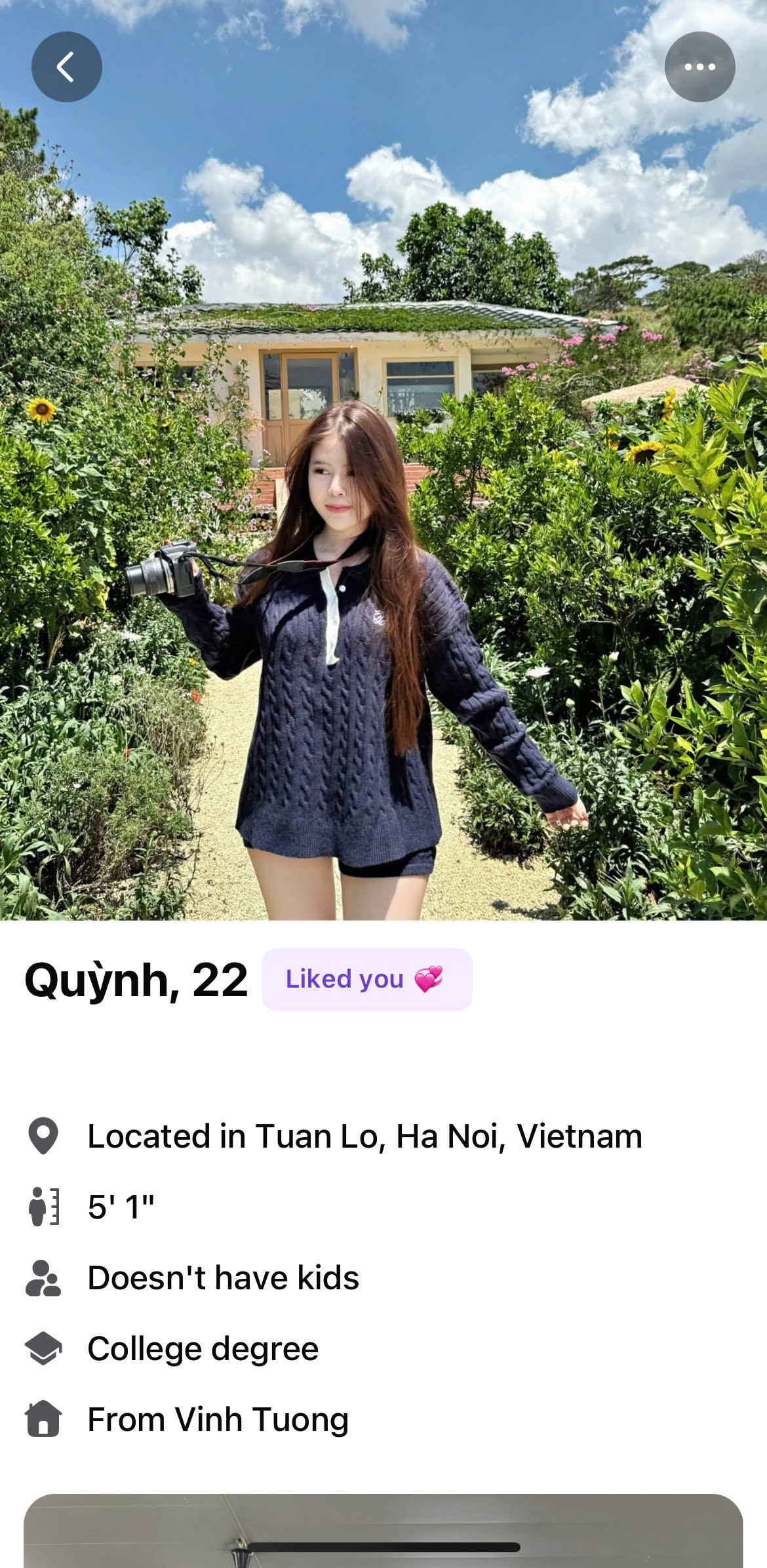Image resolution: width=767 pixels, height=1568 pixels.
Task: Go back using the top-left arrow
Action: pos(66,67)
